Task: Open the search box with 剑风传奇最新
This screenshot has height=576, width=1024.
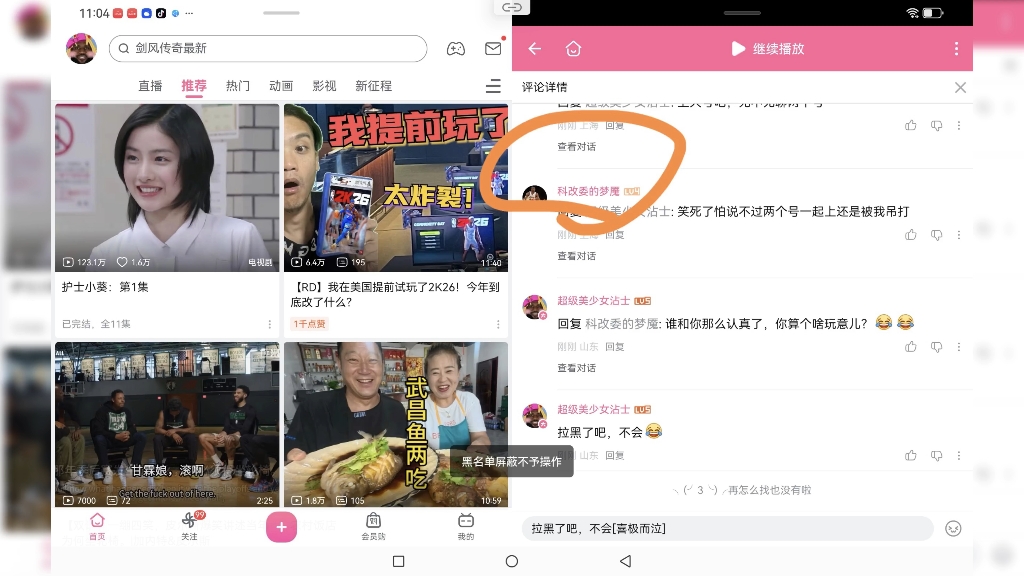Action: click(267, 48)
